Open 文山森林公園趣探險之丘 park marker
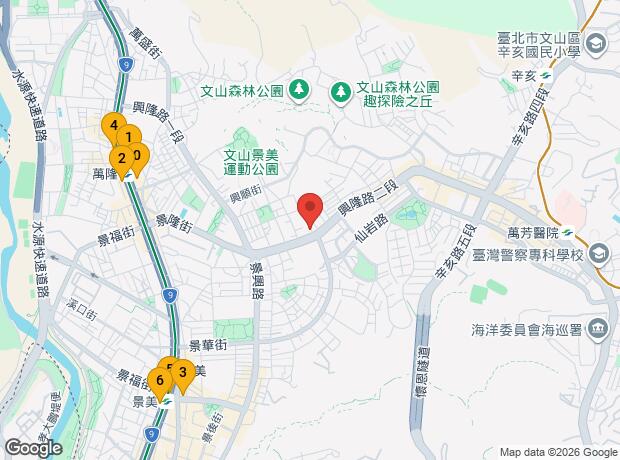The width and height of the screenshot is (620, 460). point(340,93)
